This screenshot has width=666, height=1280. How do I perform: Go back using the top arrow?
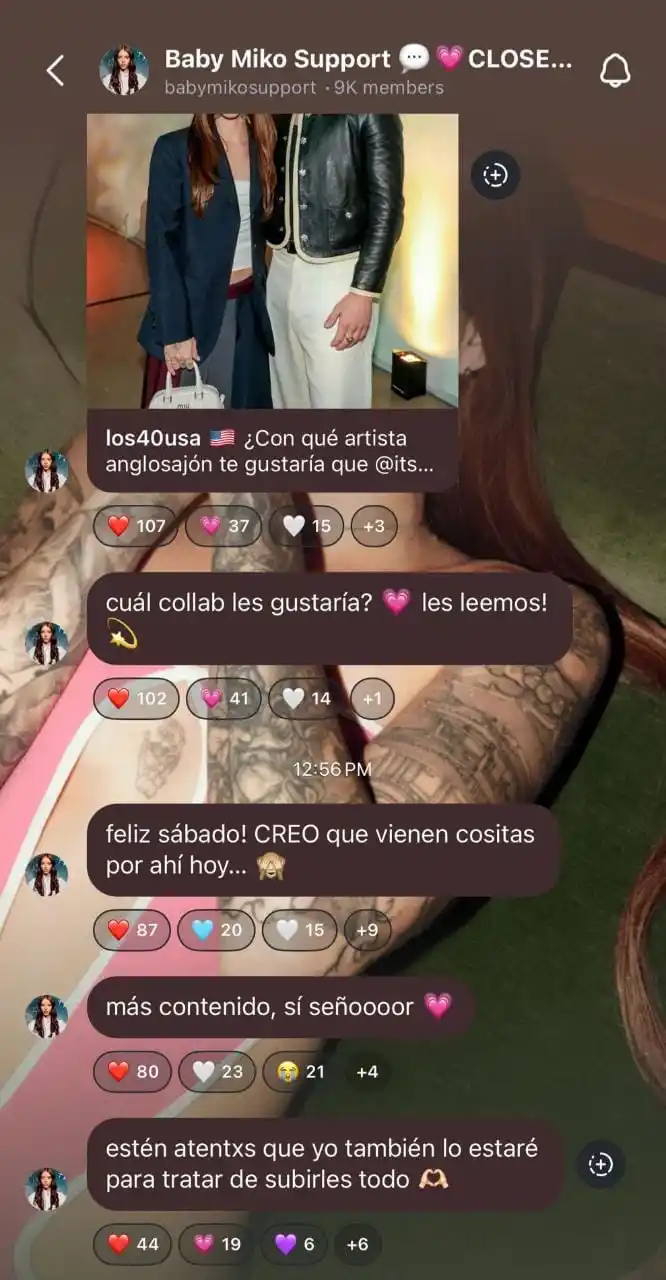tap(55, 71)
